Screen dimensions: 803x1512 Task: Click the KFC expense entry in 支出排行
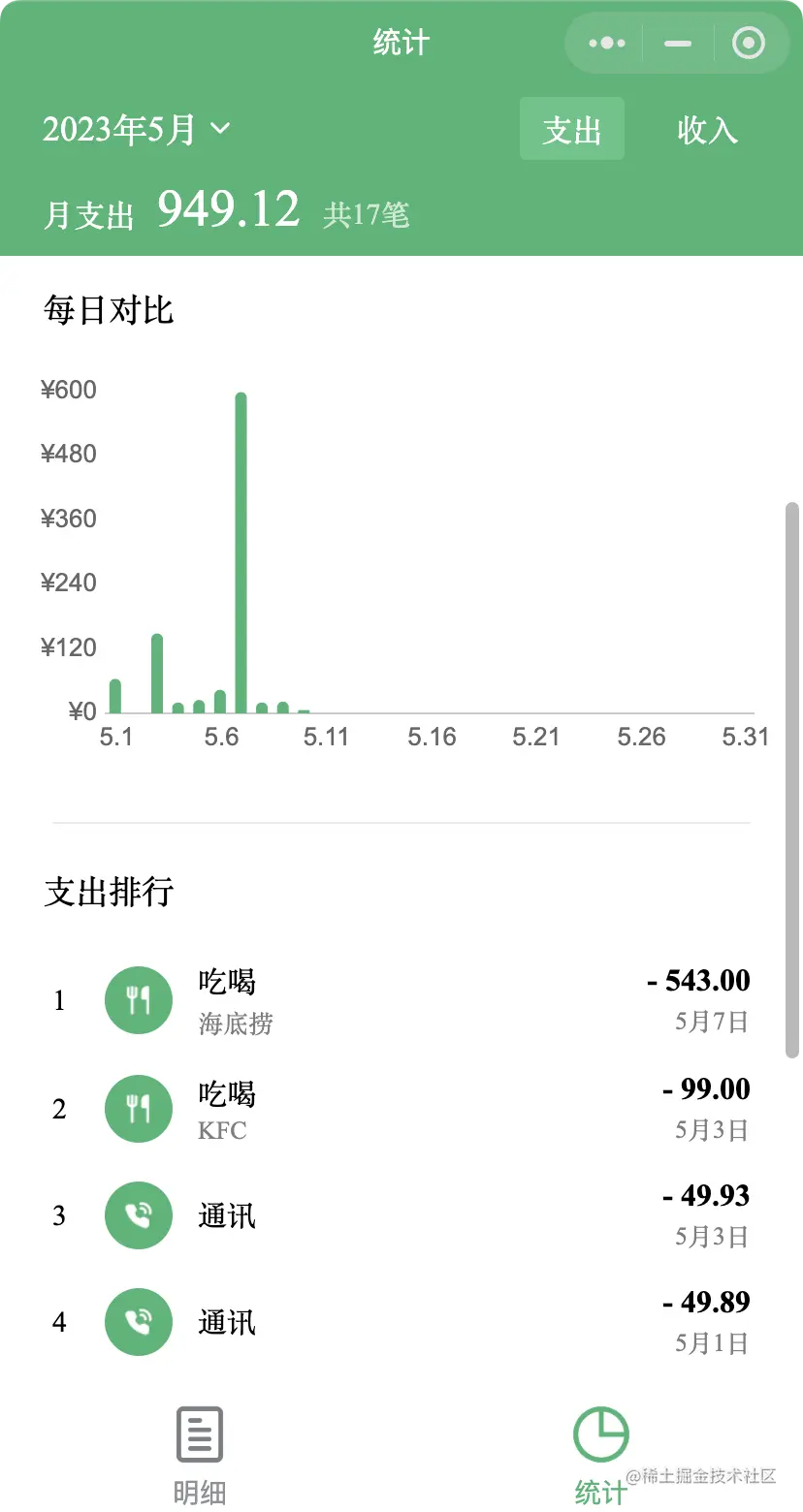point(401,1109)
